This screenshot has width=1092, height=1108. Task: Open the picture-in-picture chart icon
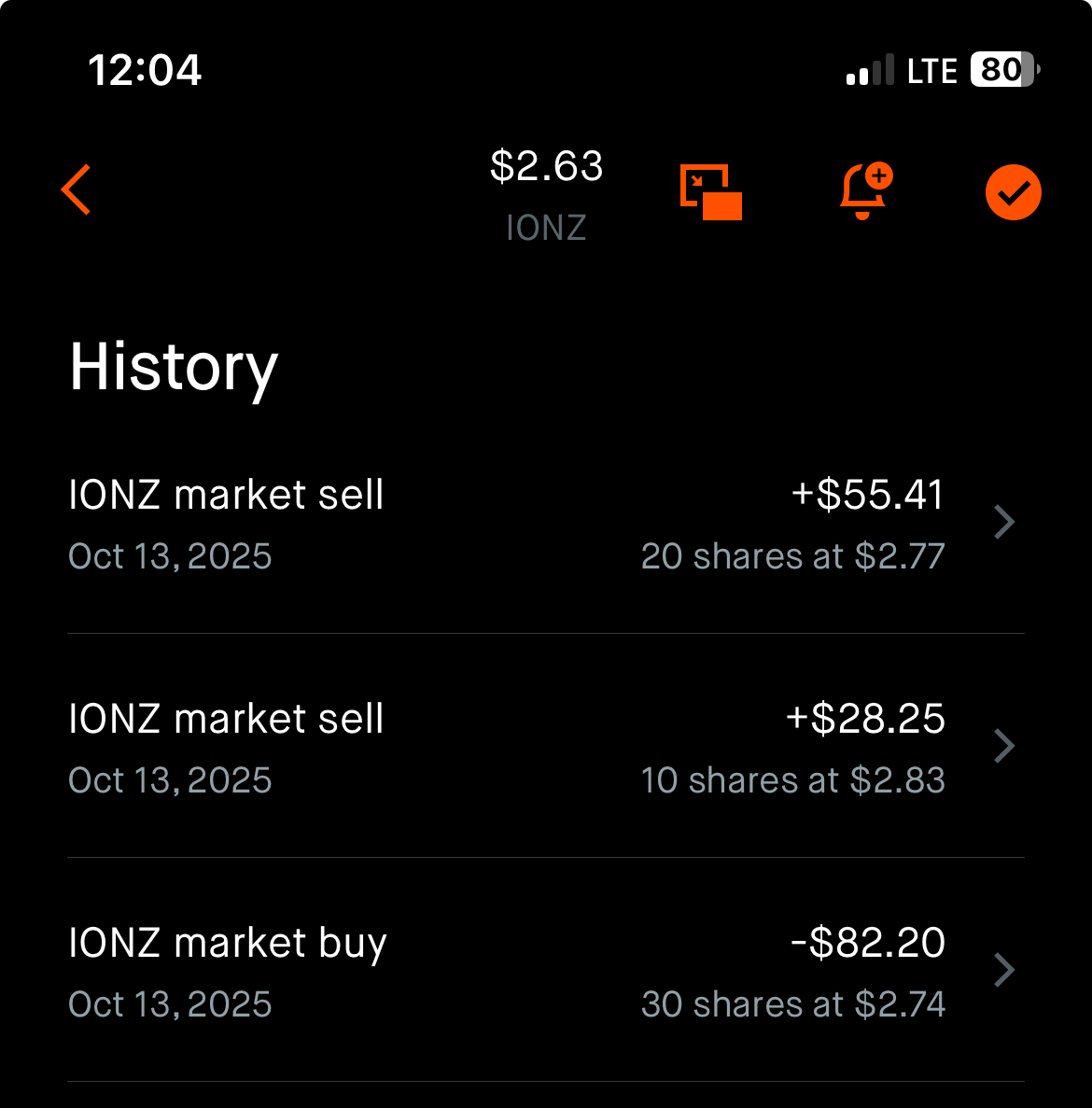[711, 192]
